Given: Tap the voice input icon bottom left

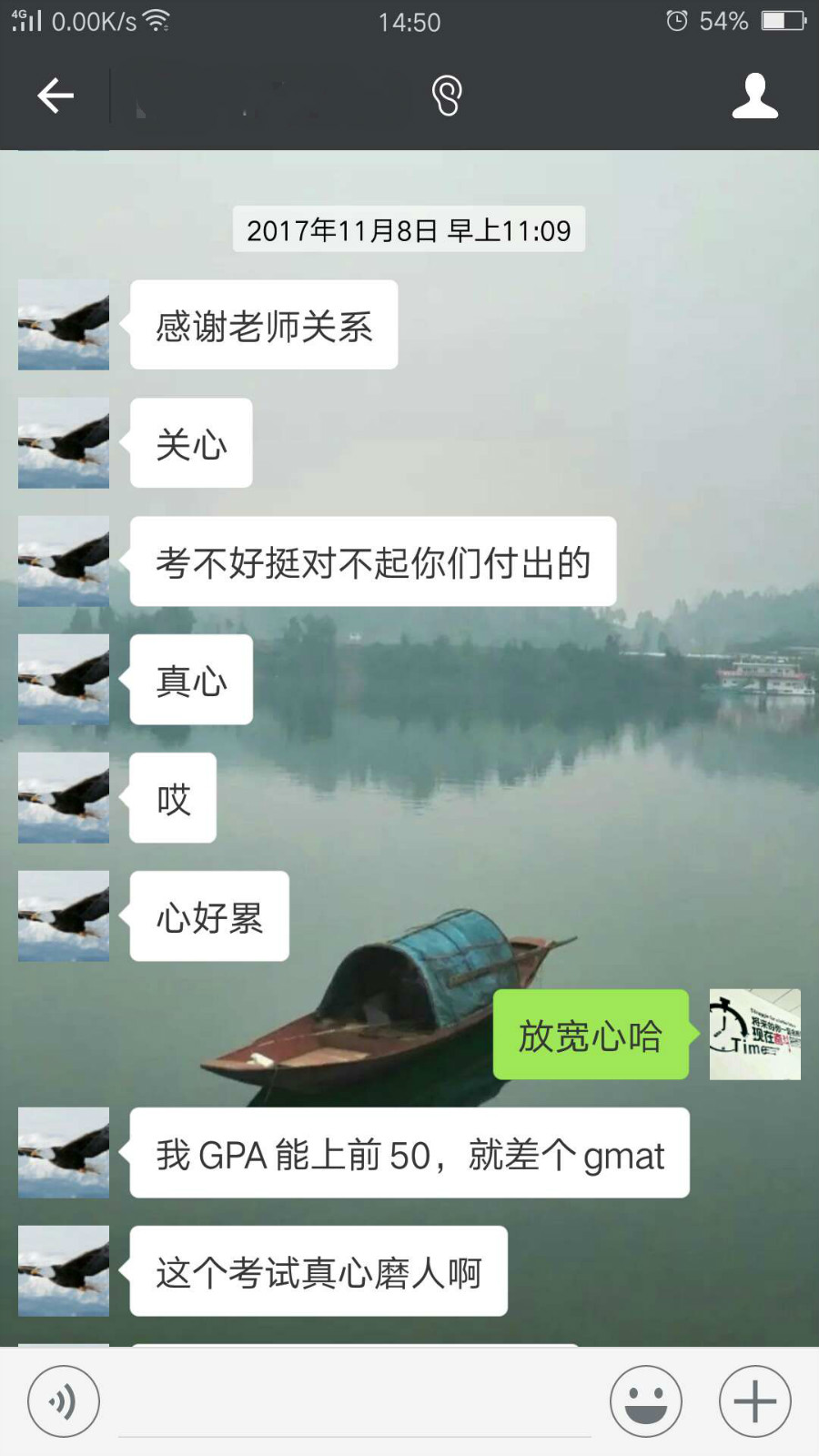Looking at the screenshot, I should coord(62,1400).
